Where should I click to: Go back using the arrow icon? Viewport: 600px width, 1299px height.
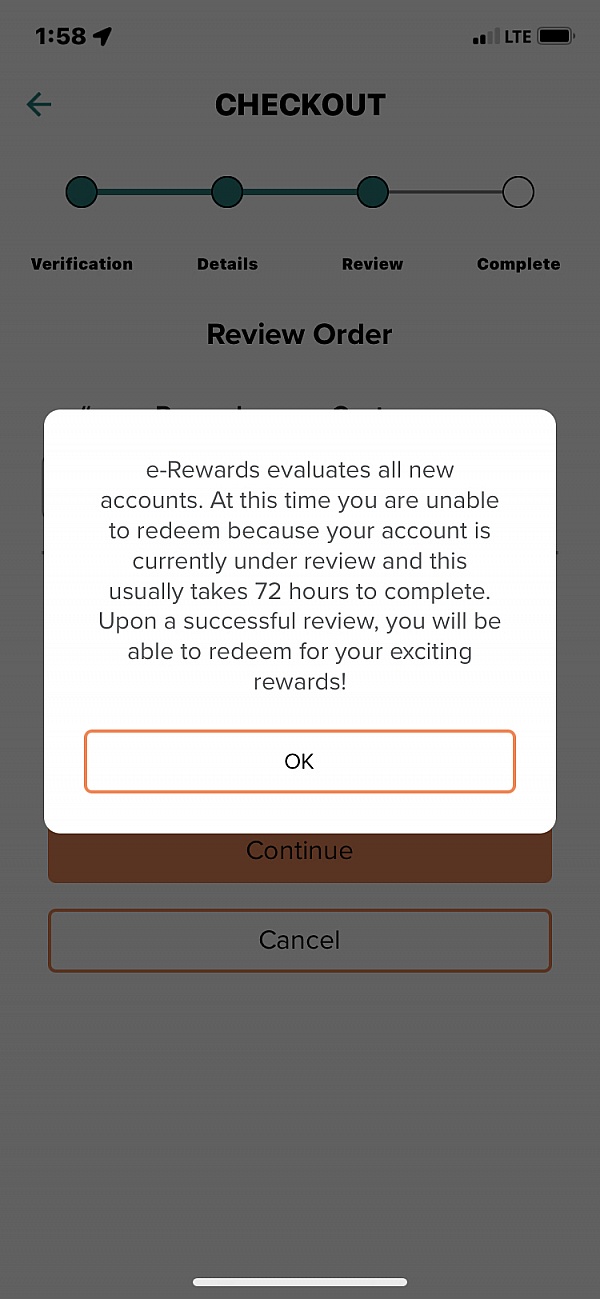pyautogui.click(x=39, y=104)
